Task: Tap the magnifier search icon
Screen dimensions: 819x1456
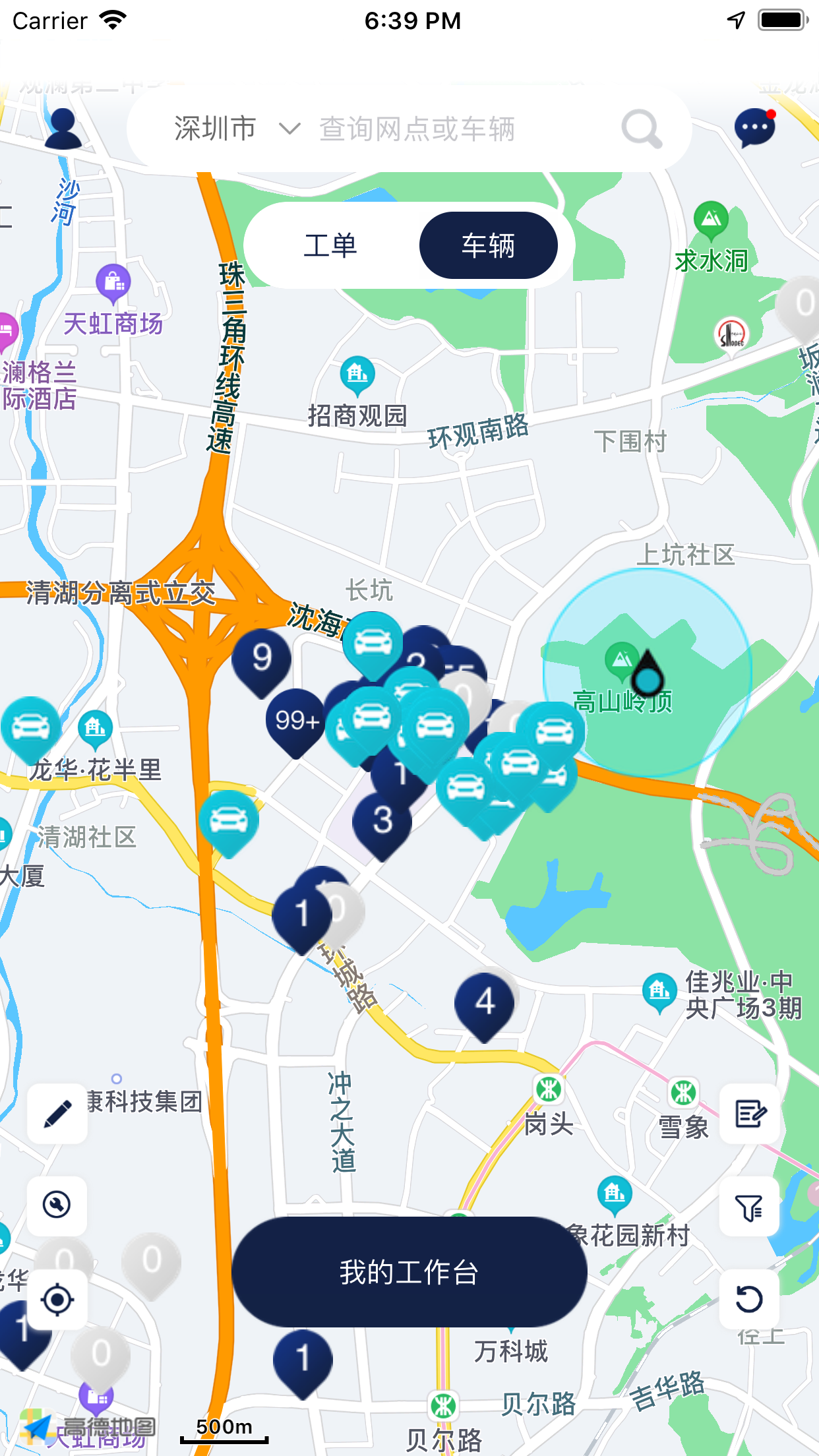Action: (641, 129)
